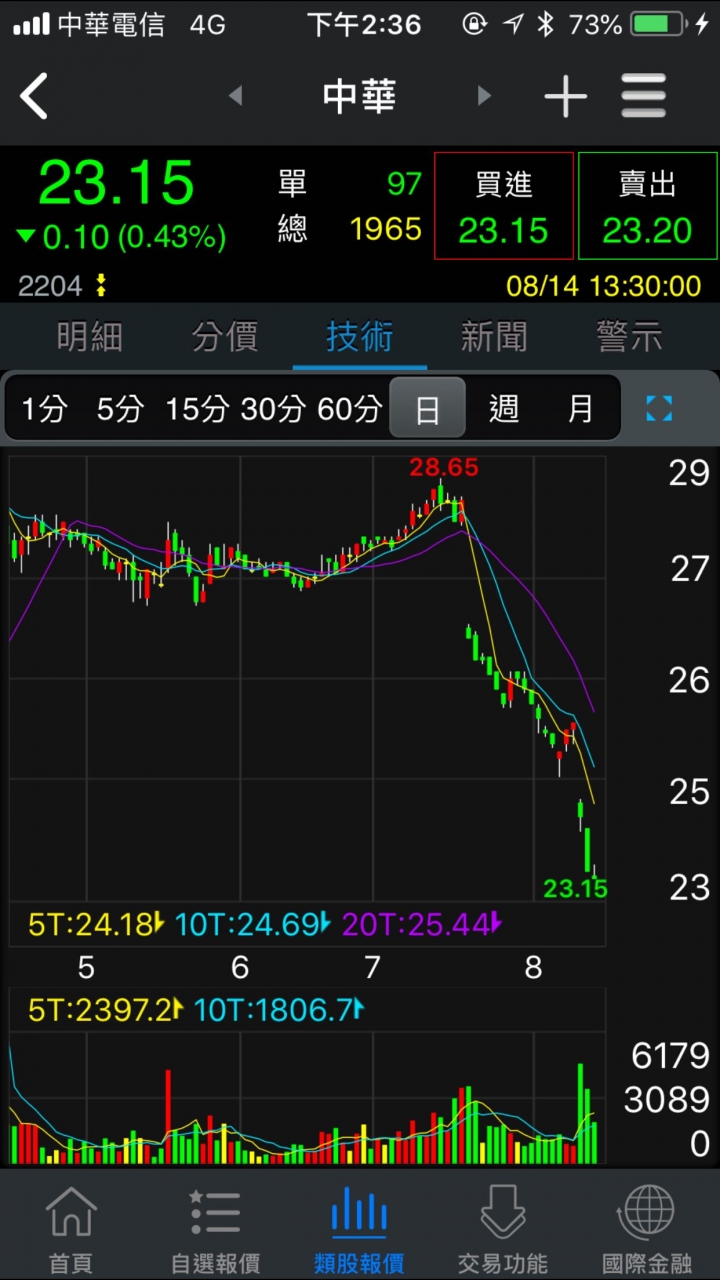720x1280 pixels.
Task: Tap the plus icon to add stock
Action: tap(565, 97)
